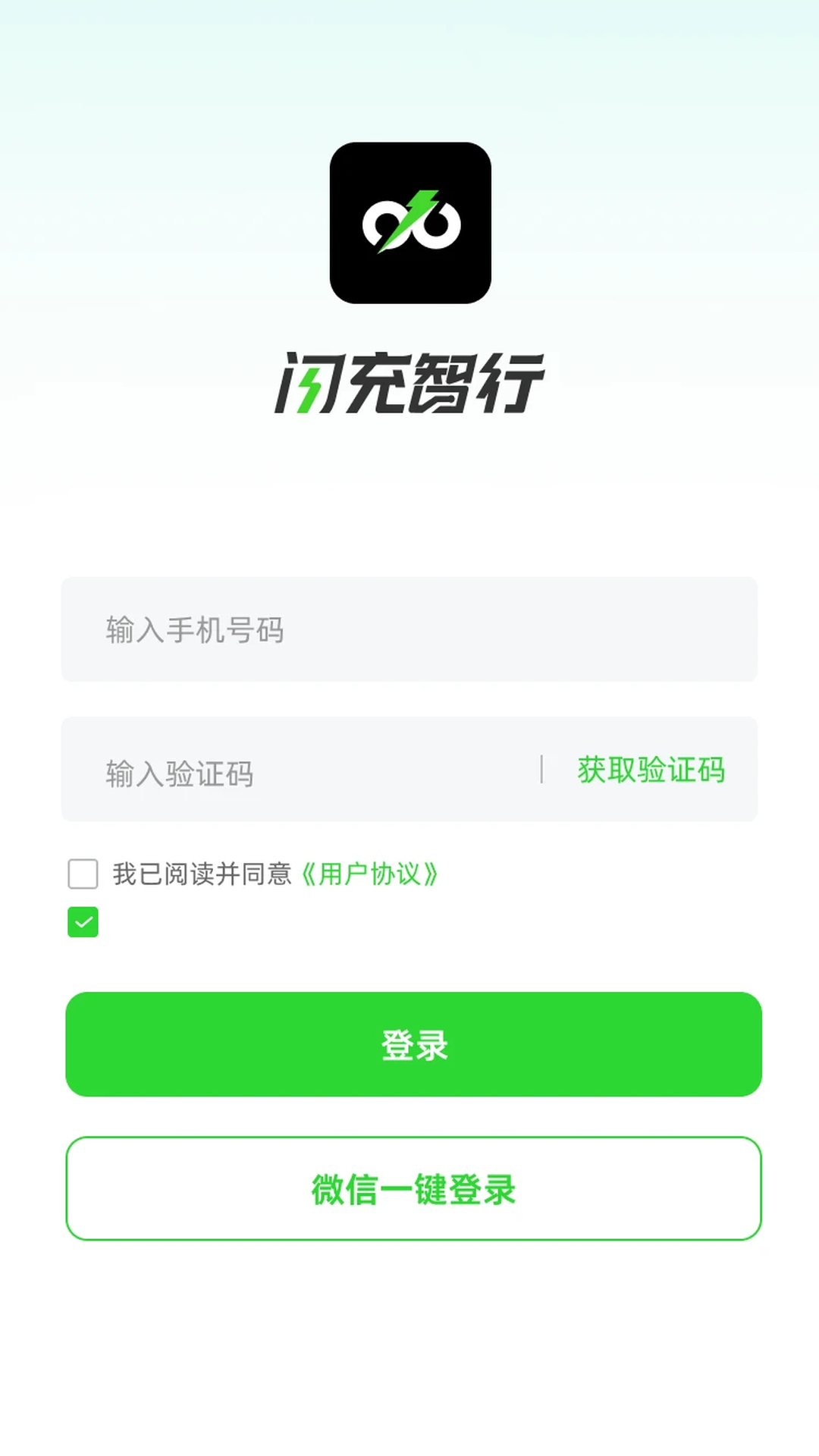819x1456 pixels.
Task: Focus the phone number input field
Action: pos(409,629)
